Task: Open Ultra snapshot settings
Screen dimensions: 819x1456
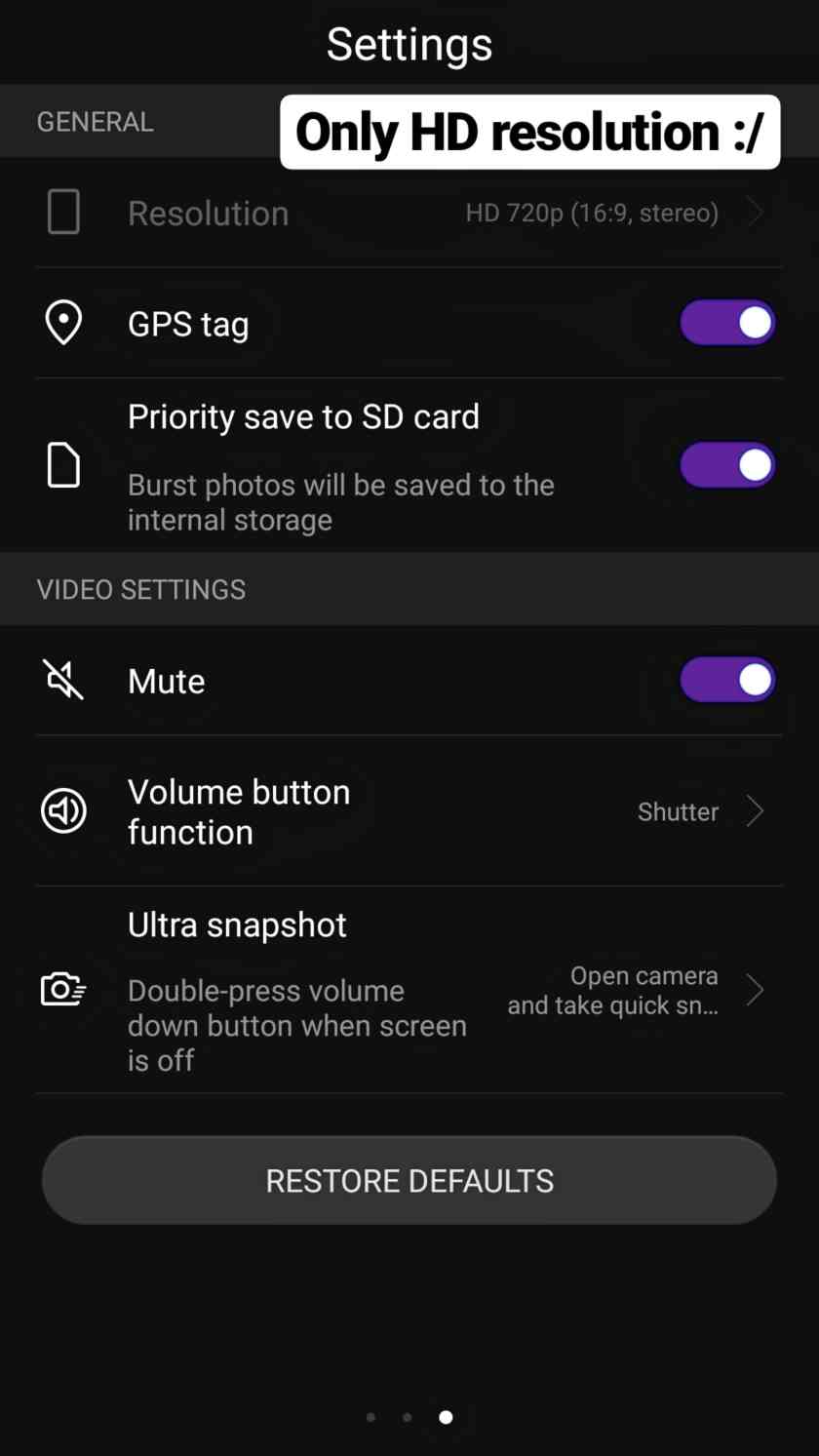Action: (409, 990)
